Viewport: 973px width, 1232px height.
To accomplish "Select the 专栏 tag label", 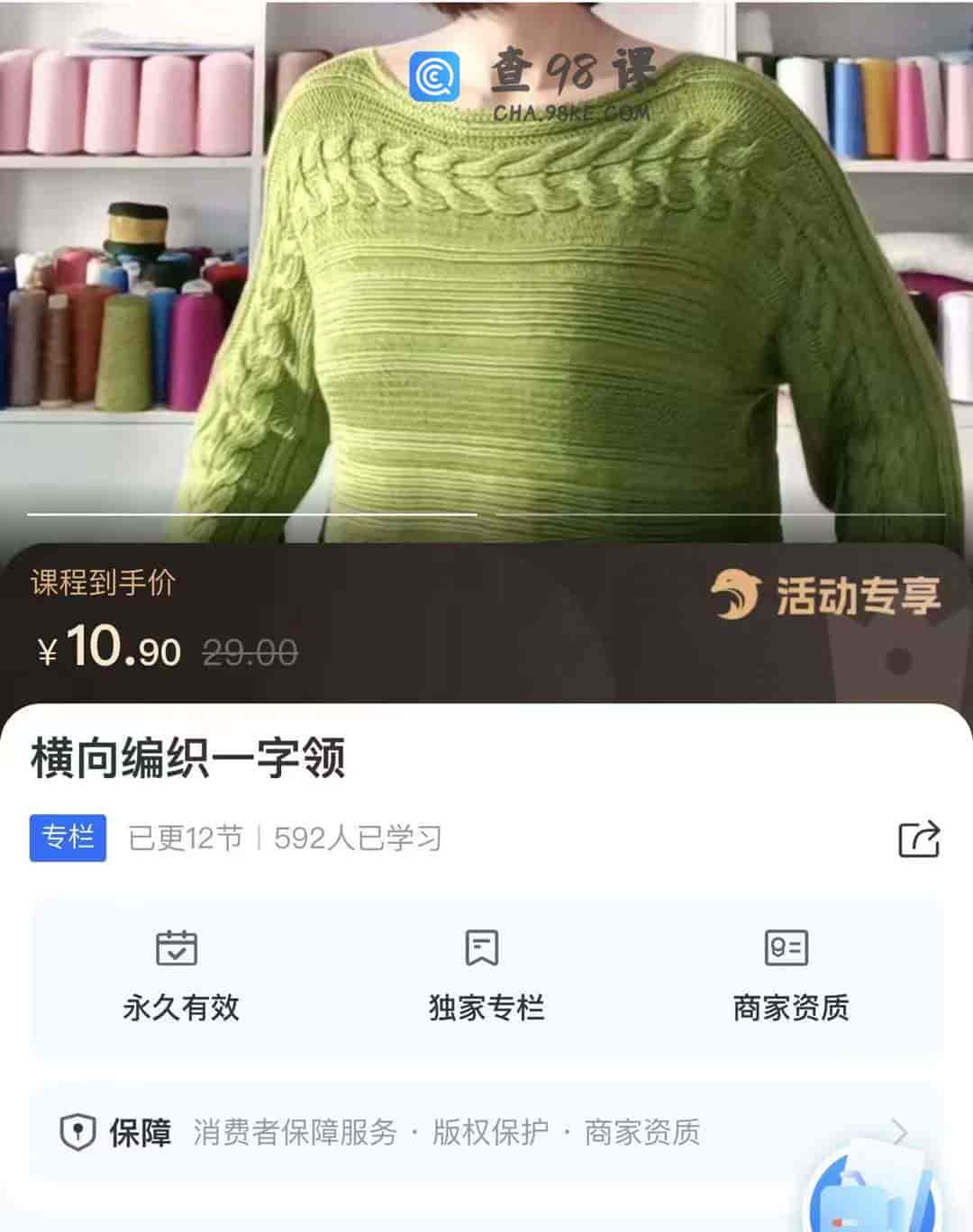I will (x=68, y=837).
